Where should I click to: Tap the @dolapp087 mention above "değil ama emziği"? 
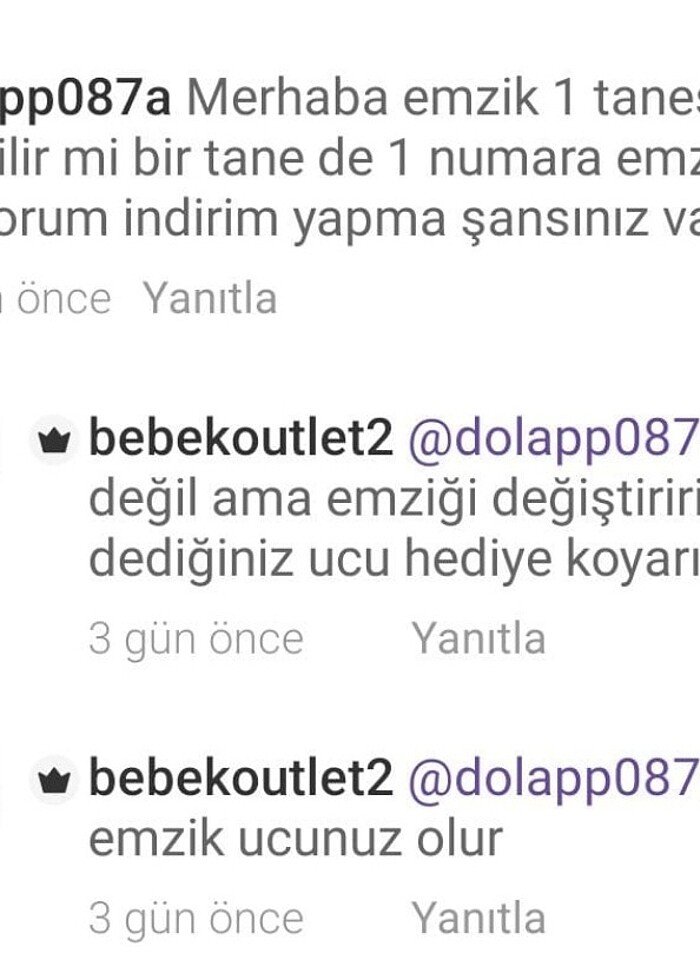coord(552,439)
